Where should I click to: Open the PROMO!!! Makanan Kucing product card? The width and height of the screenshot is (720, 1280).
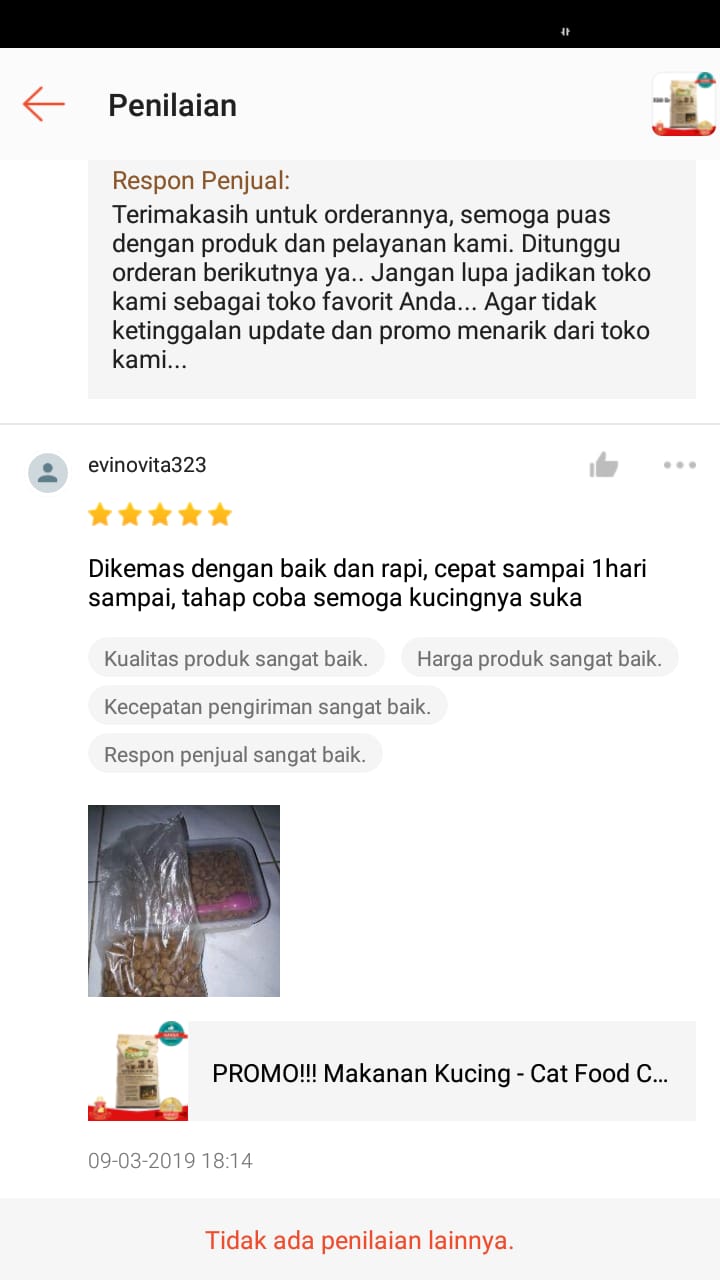click(392, 1071)
